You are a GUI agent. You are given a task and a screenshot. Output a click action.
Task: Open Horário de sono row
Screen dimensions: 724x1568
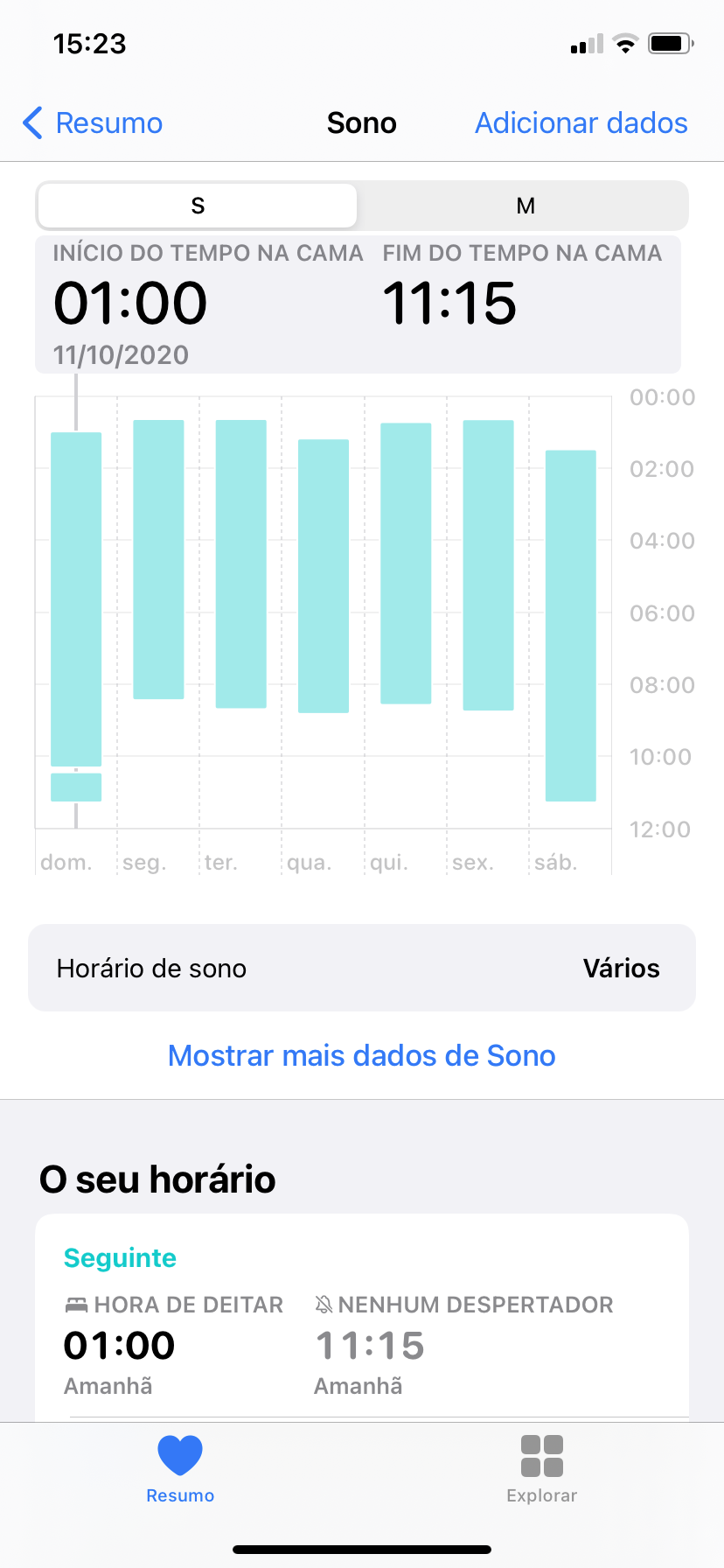(362, 968)
